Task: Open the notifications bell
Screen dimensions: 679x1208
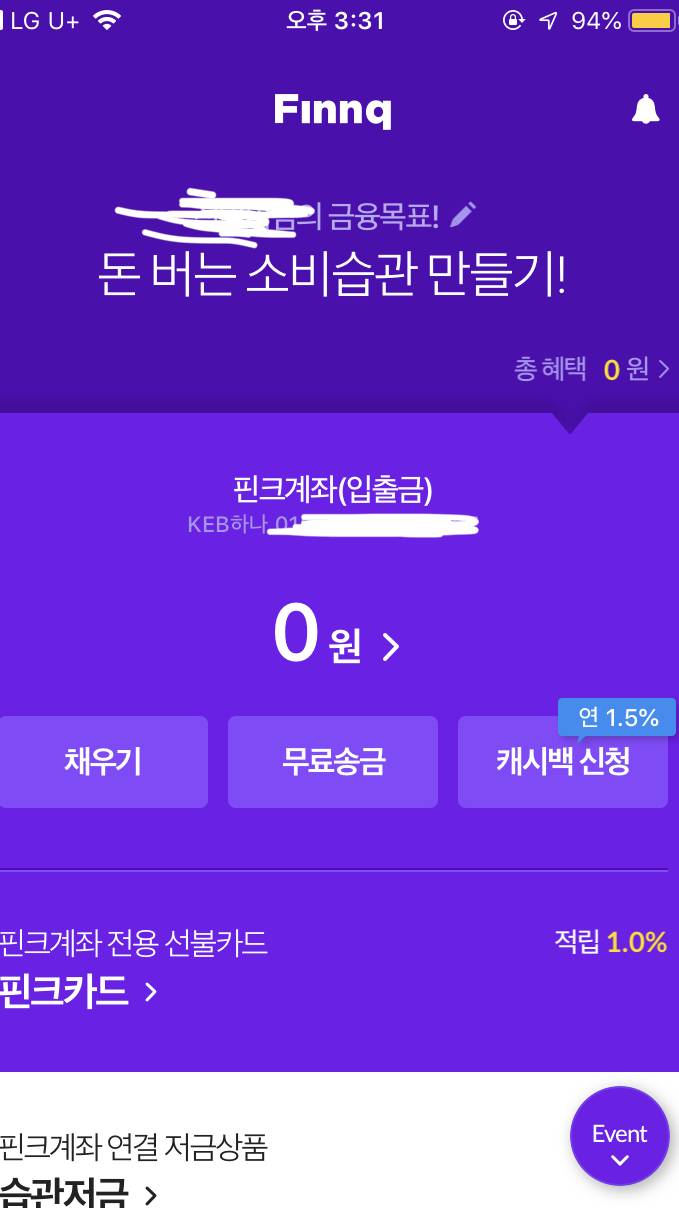Action: tap(646, 110)
